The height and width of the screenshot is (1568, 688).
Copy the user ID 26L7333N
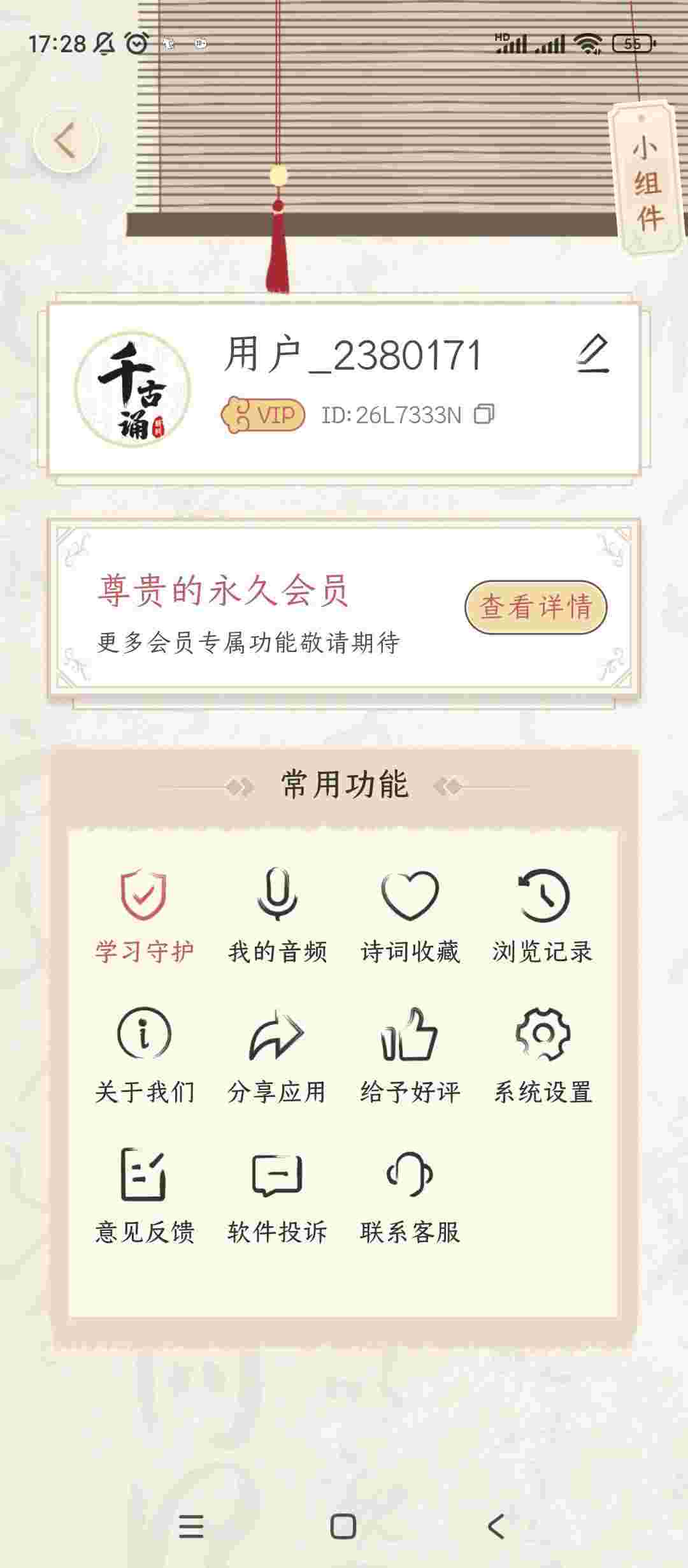[484, 414]
